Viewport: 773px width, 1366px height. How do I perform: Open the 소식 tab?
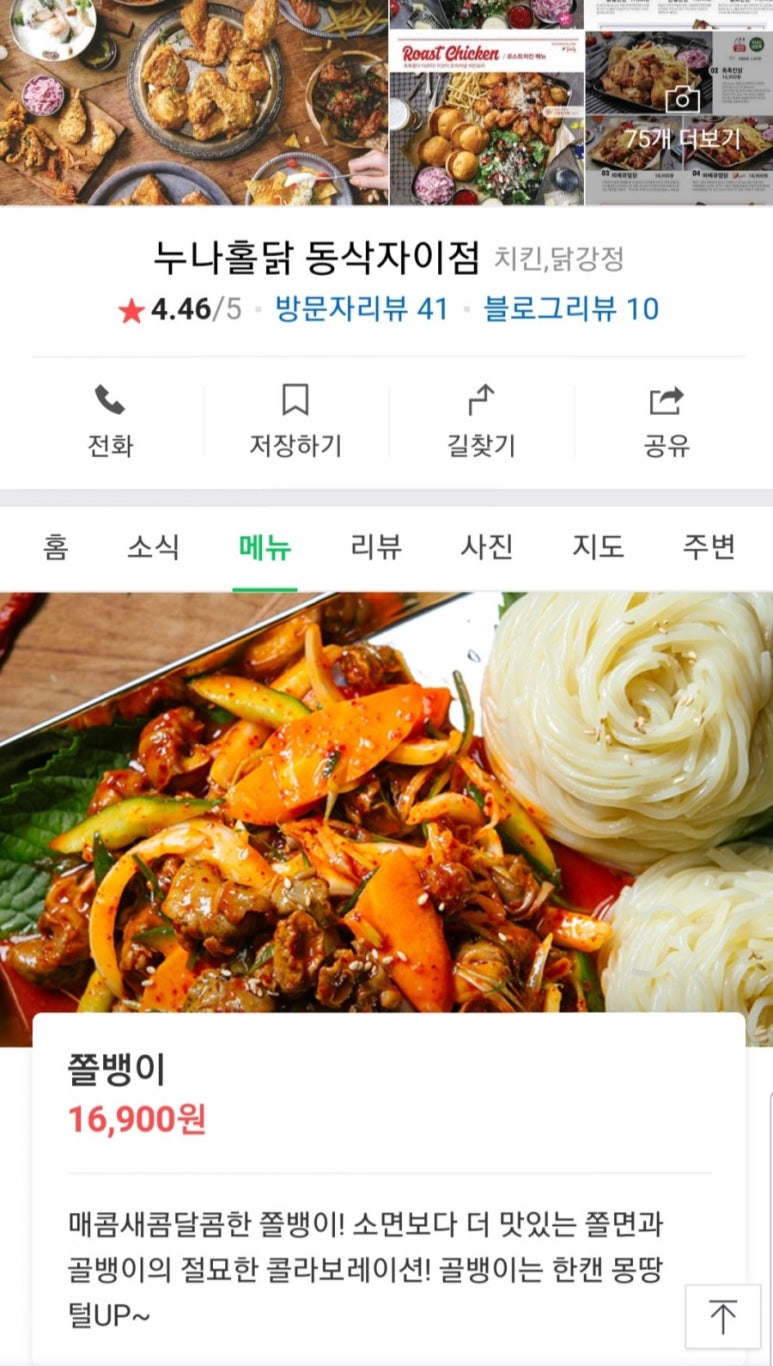click(153, 547)
